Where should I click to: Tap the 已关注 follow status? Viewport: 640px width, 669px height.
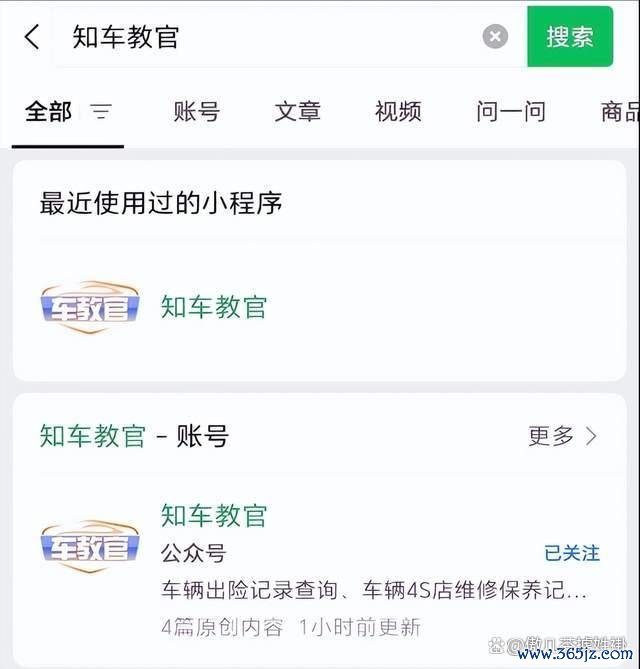coord(571,553)
